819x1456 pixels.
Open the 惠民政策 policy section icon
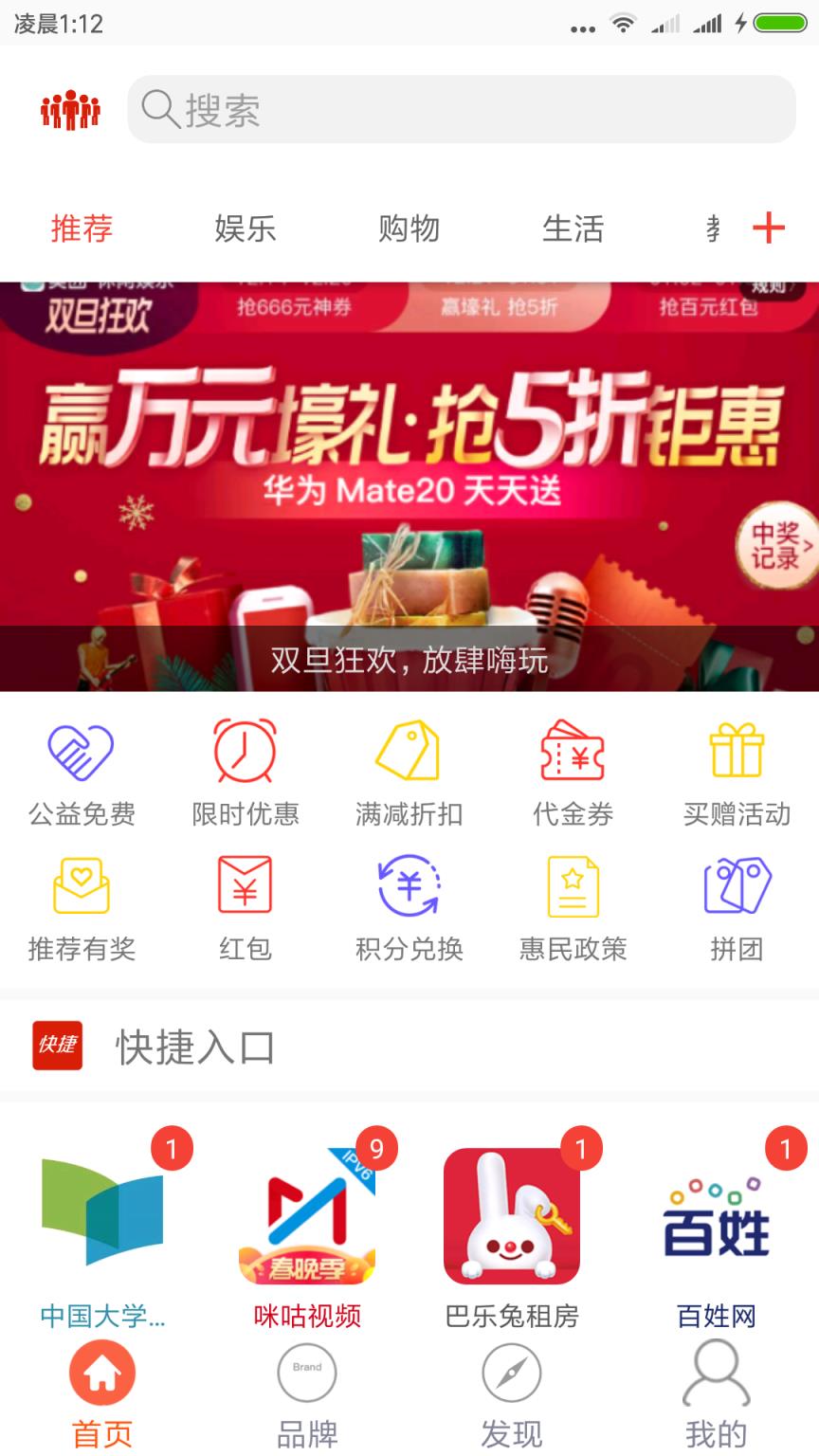[x=574, y=902]
